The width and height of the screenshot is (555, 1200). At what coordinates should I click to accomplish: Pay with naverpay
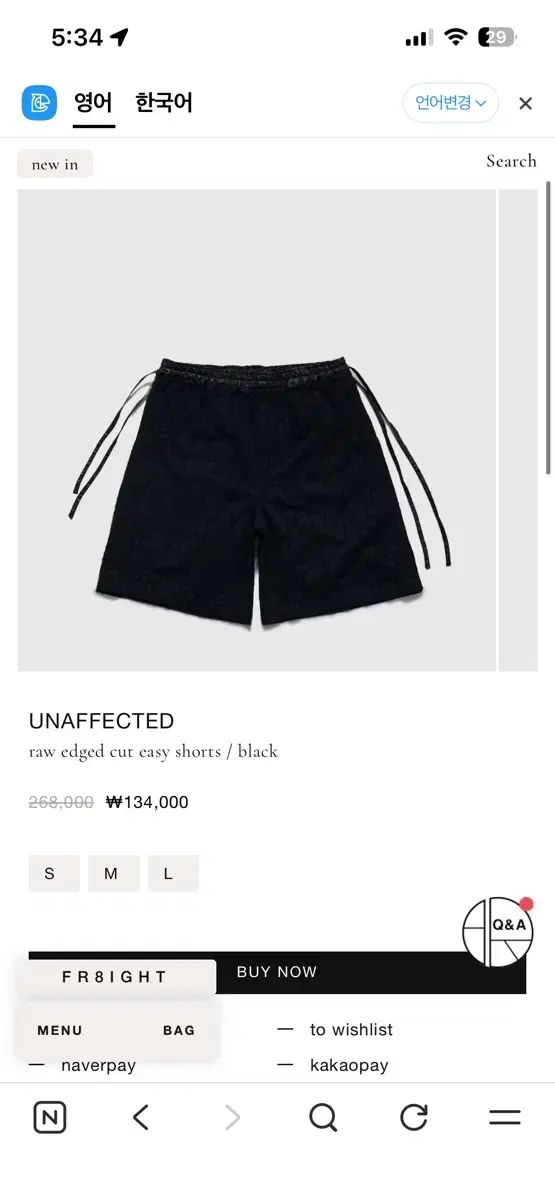click(x=98, y=1065)
